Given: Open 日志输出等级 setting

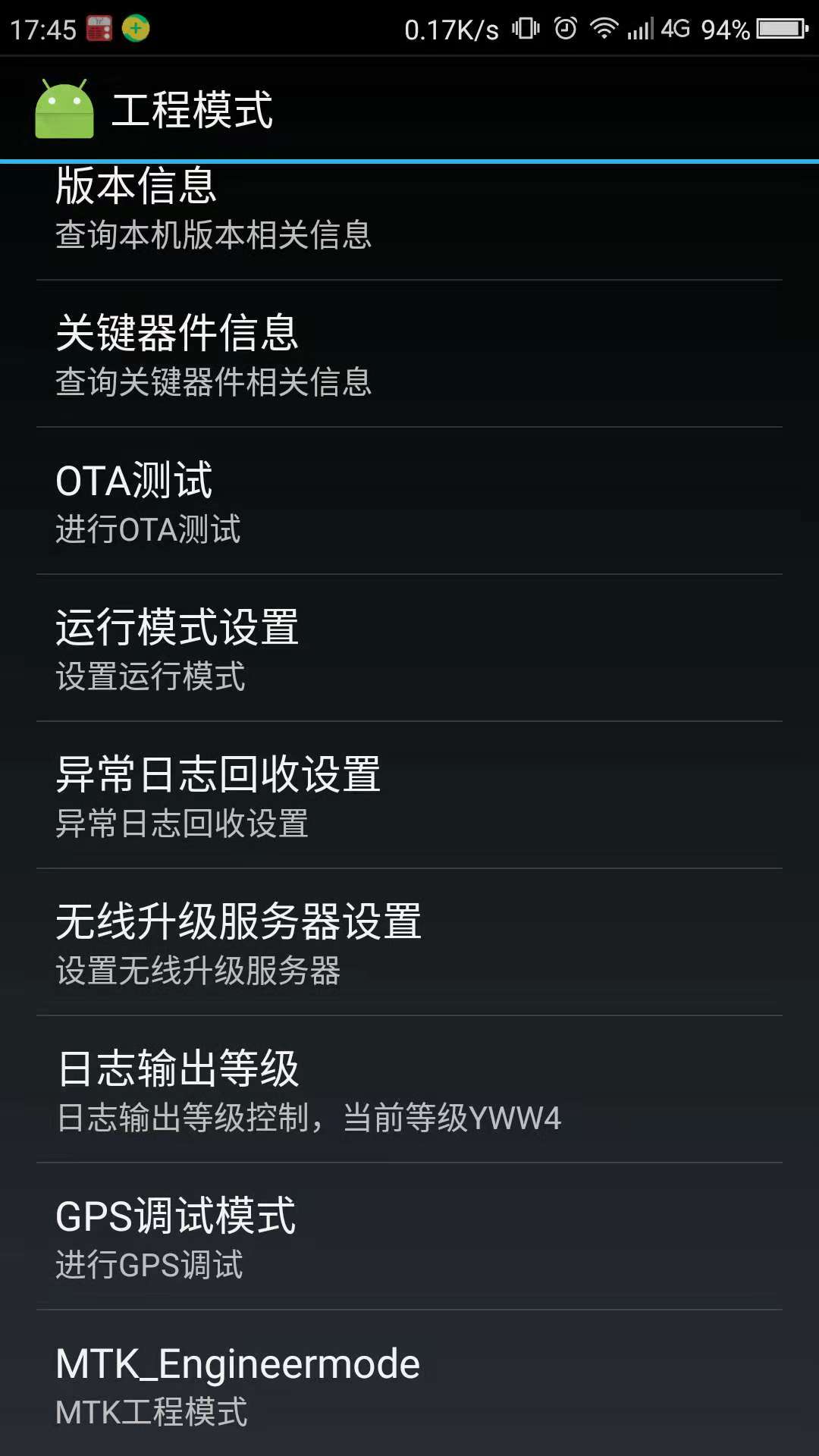Looking at the screenshot, I should point(409,1090).
